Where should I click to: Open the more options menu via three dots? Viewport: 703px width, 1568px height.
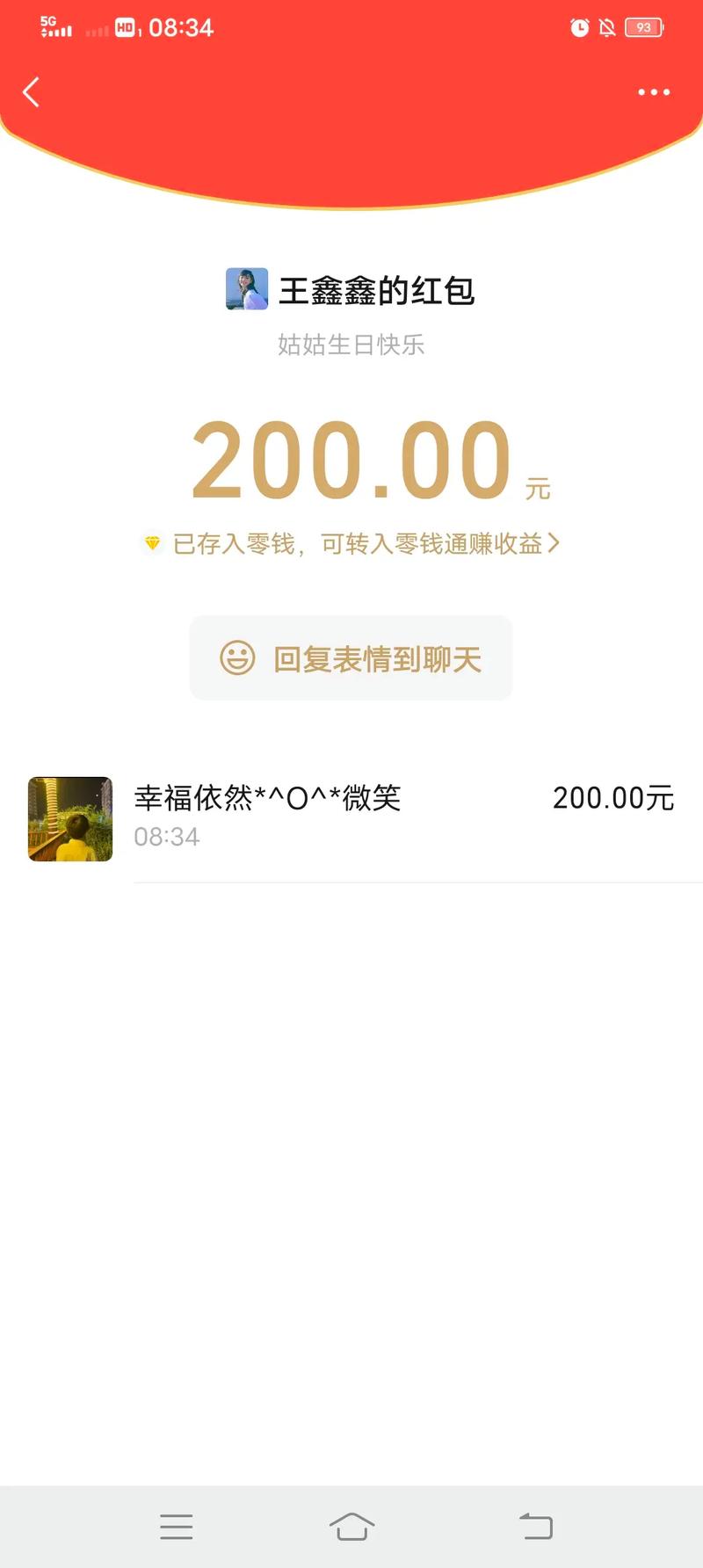coord(652,91)
